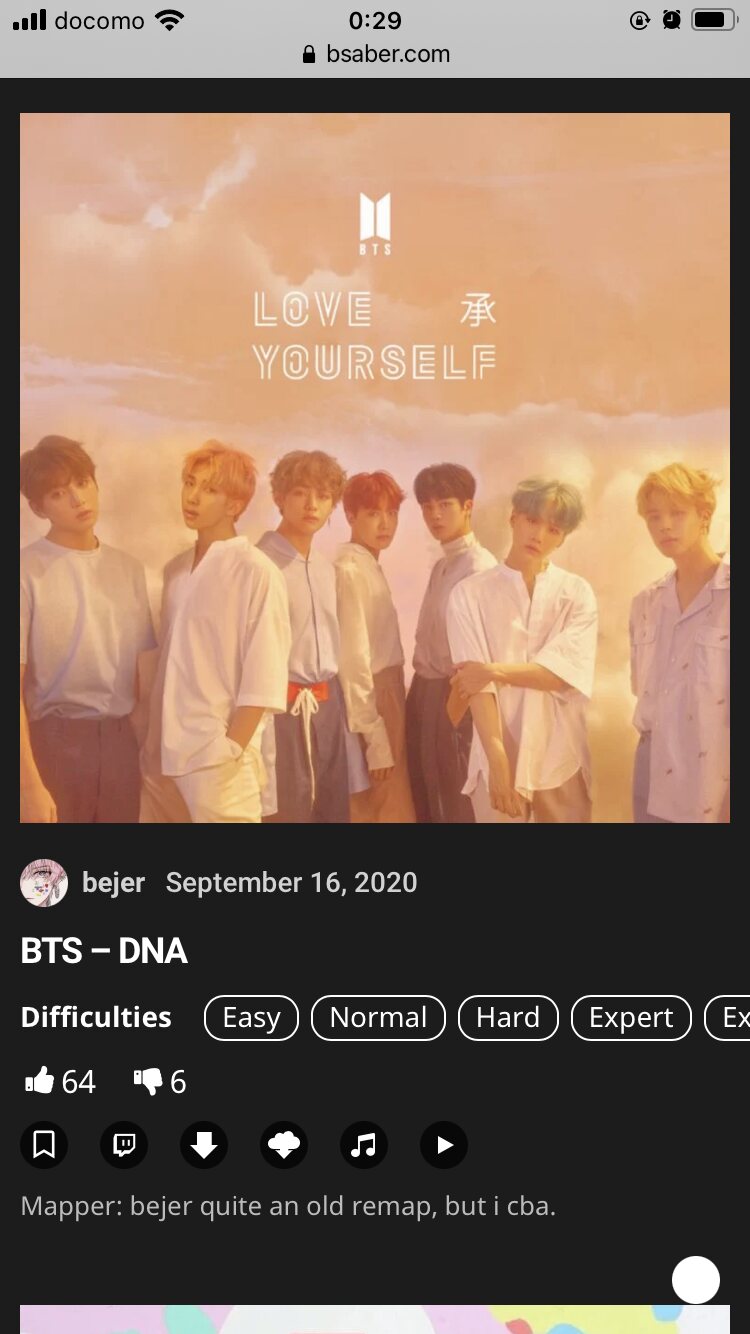Tap the white floating circle button

pyautogui.click(x=696, y=1280)
